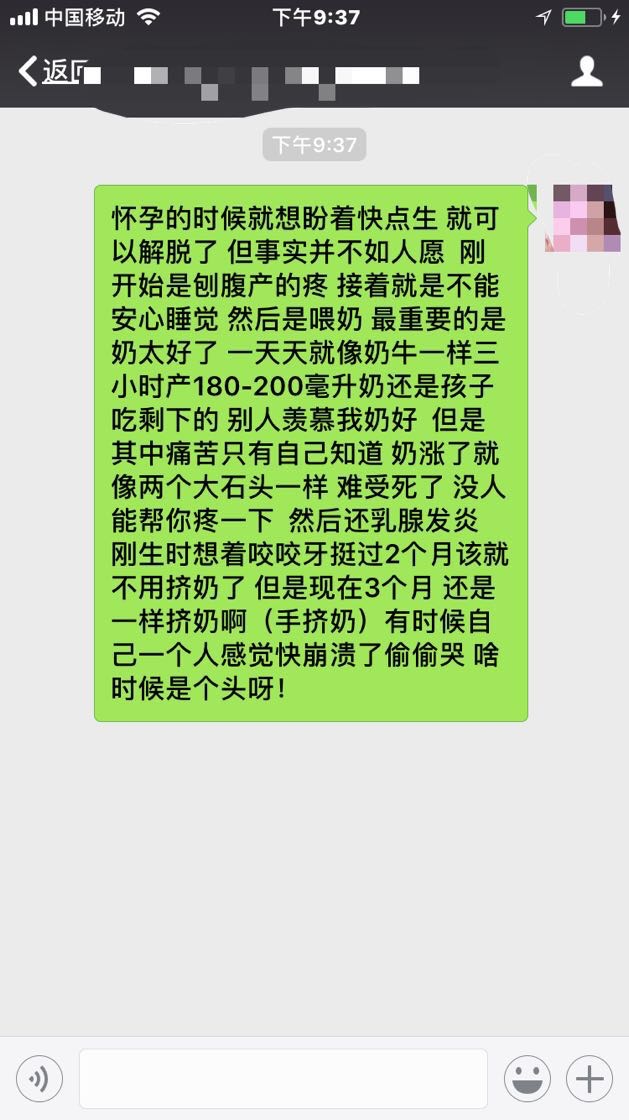The width and height of the screenshot is (629, 1120).
Task: Open the plus attachments menu
Action: [589, 1079]
